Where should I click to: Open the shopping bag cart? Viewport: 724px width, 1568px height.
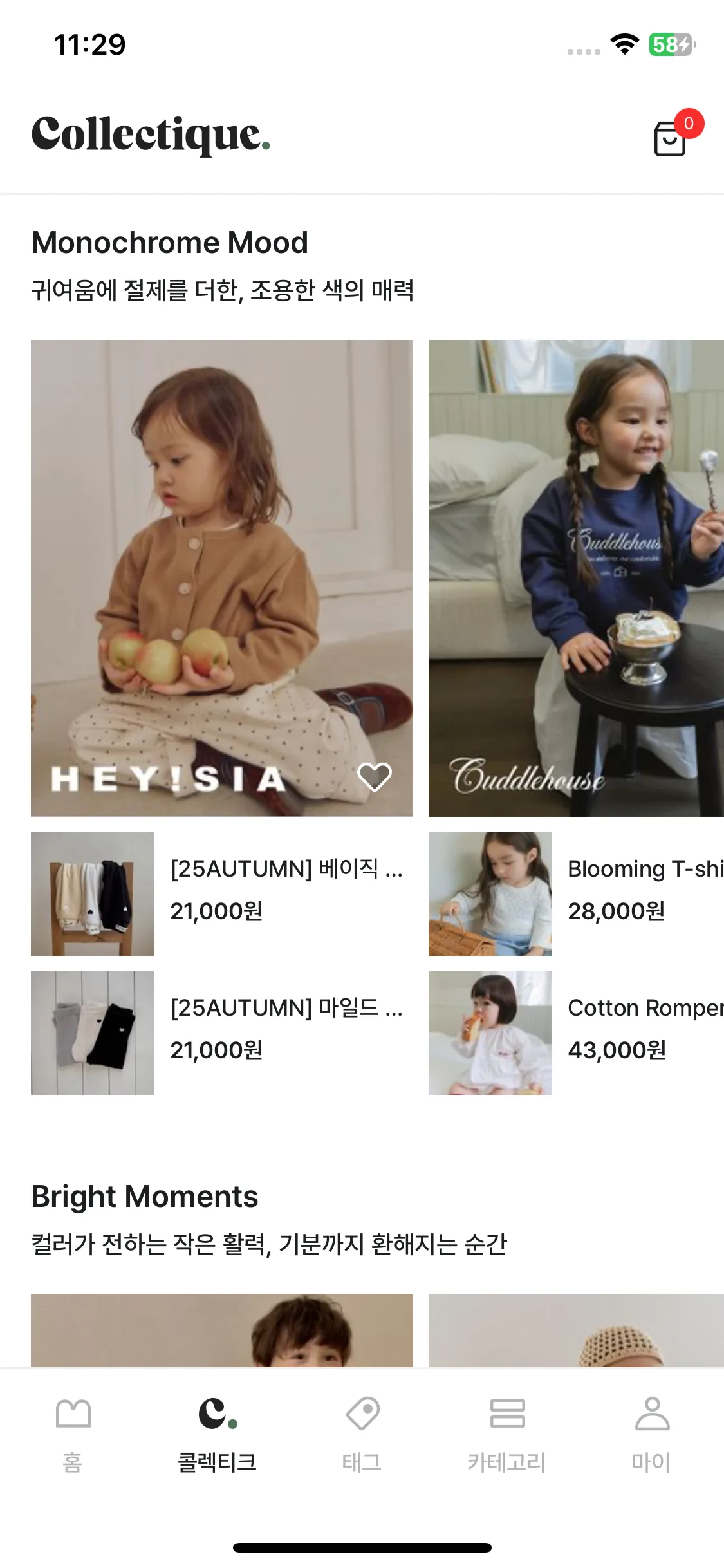pos(671,137)
